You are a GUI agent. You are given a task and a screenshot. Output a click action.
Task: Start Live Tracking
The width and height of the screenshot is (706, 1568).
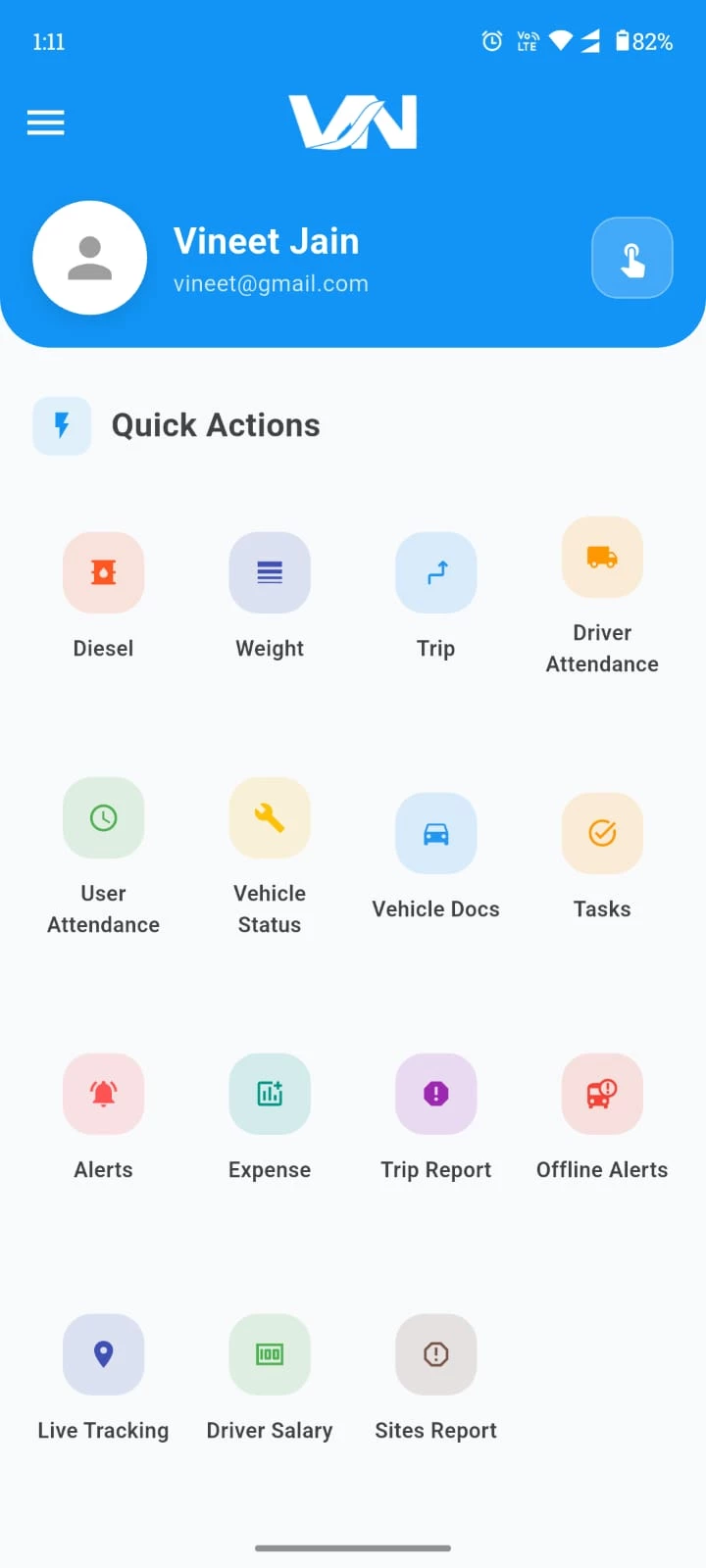tap(103, 1355)
